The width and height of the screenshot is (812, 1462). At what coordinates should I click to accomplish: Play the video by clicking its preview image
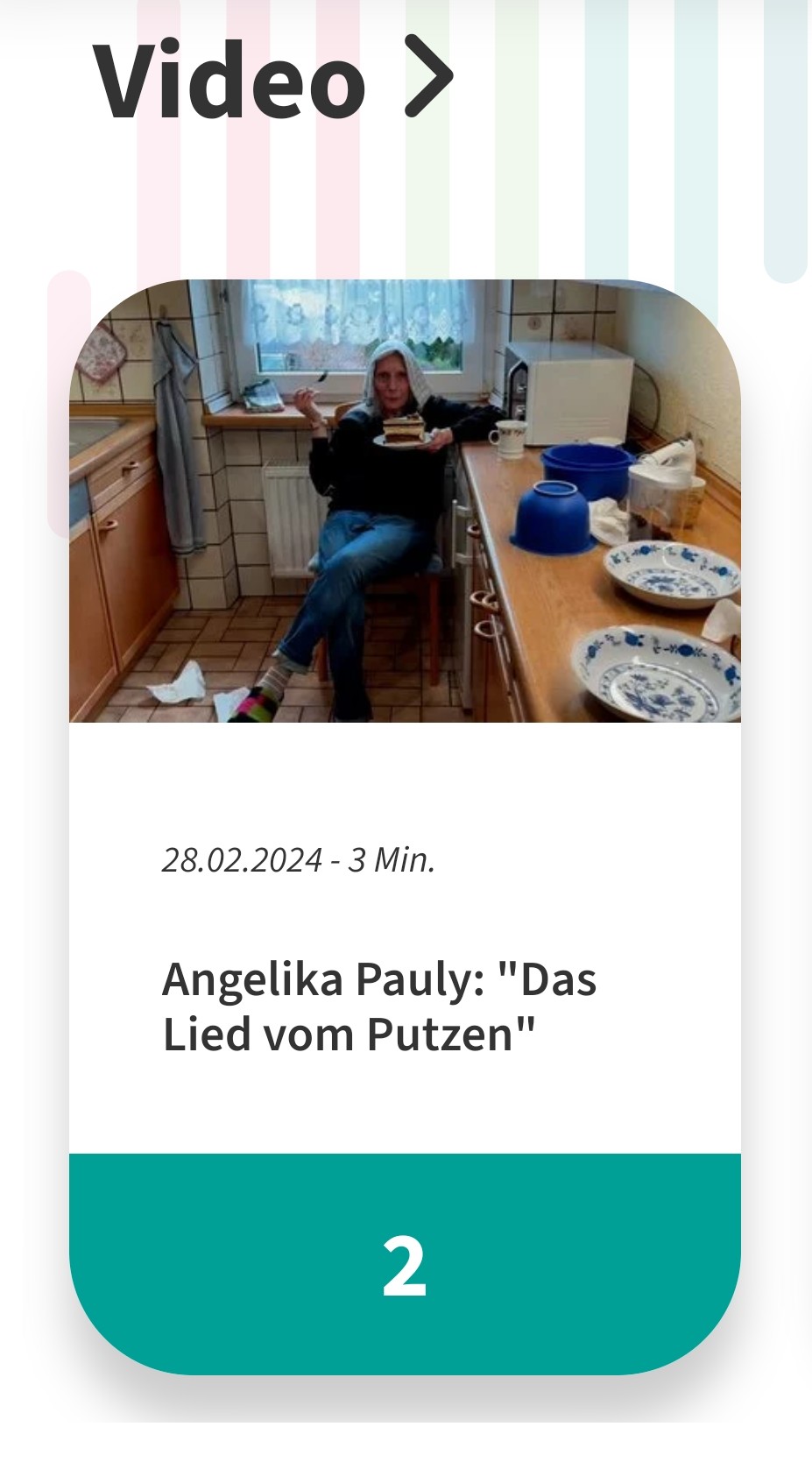coord(406,499)
